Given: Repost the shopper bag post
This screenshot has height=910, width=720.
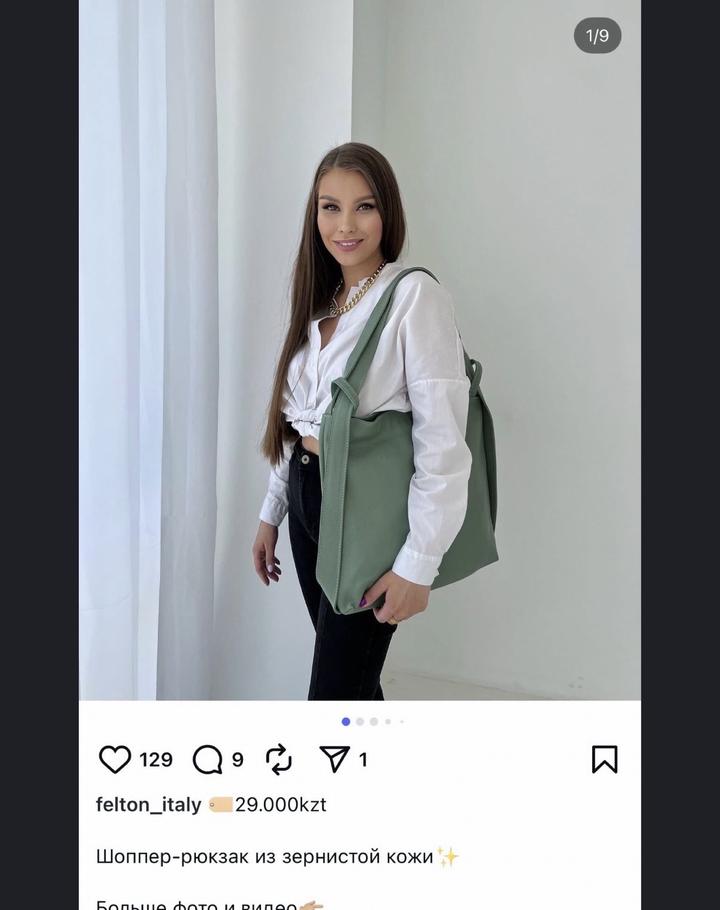Looking at the screenshot, I should pos(279,760).
